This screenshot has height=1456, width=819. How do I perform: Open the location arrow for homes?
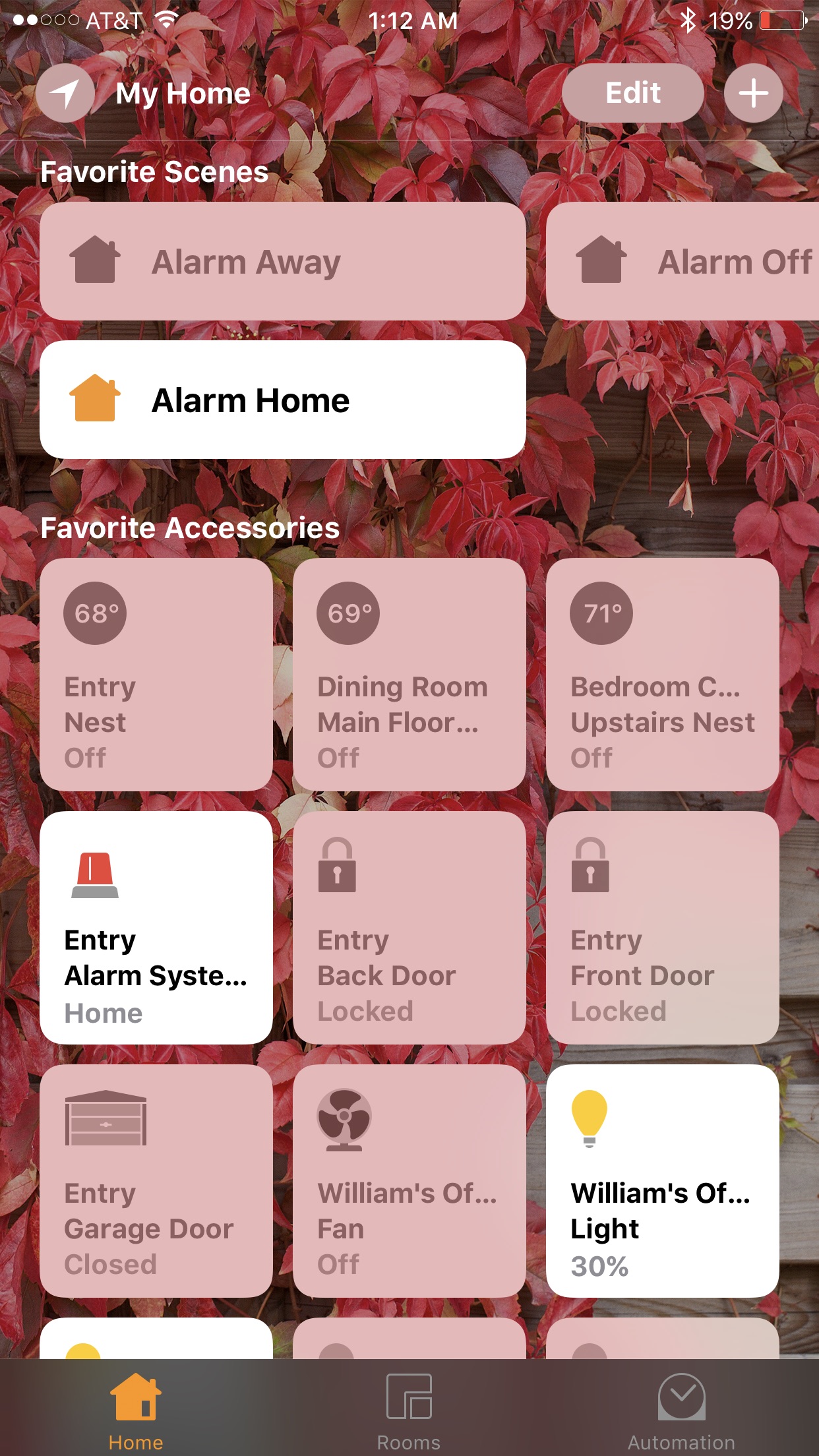click(65, 93)
